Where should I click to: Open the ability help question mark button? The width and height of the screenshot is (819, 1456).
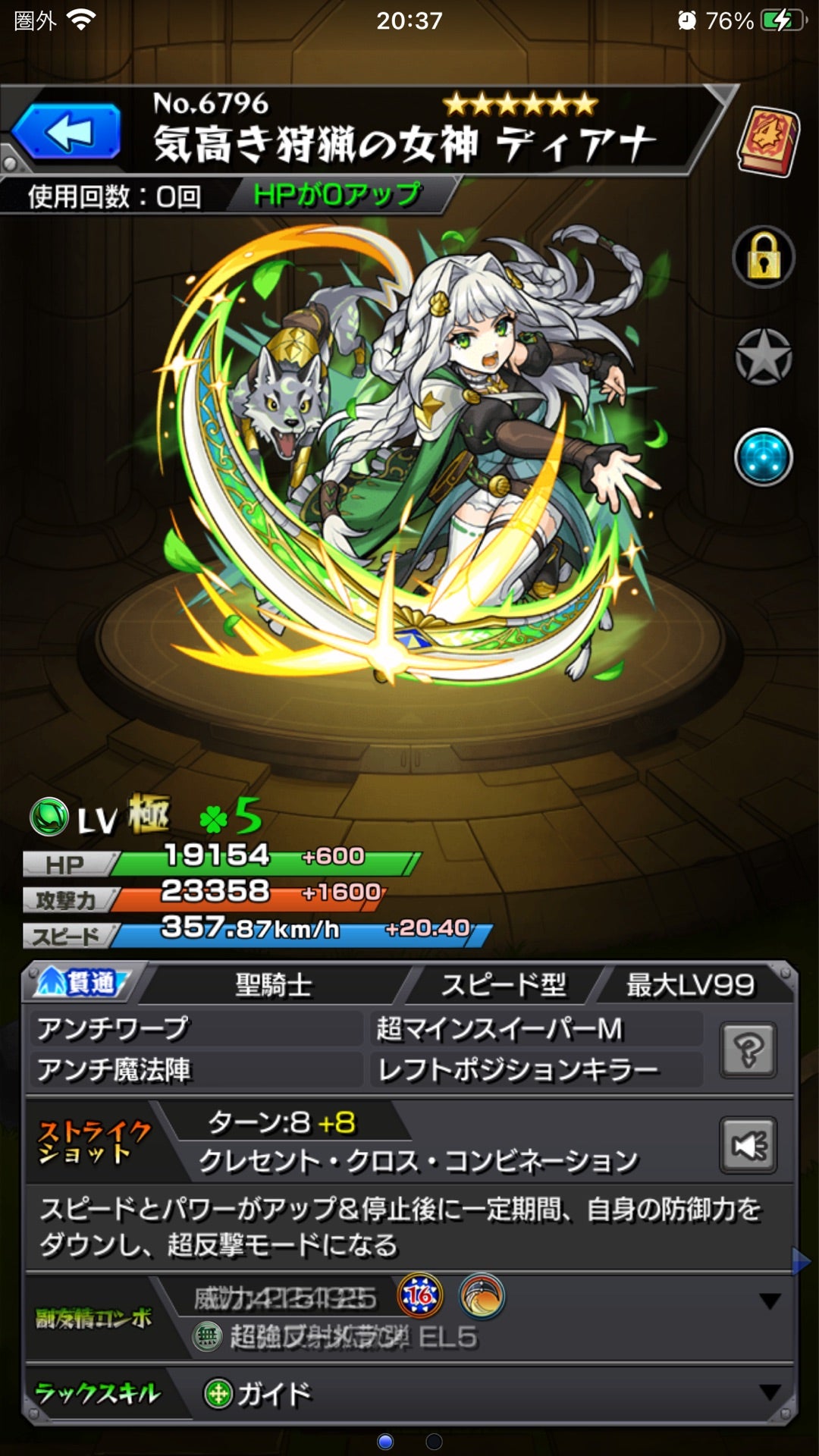click(x=748, y=1050)
